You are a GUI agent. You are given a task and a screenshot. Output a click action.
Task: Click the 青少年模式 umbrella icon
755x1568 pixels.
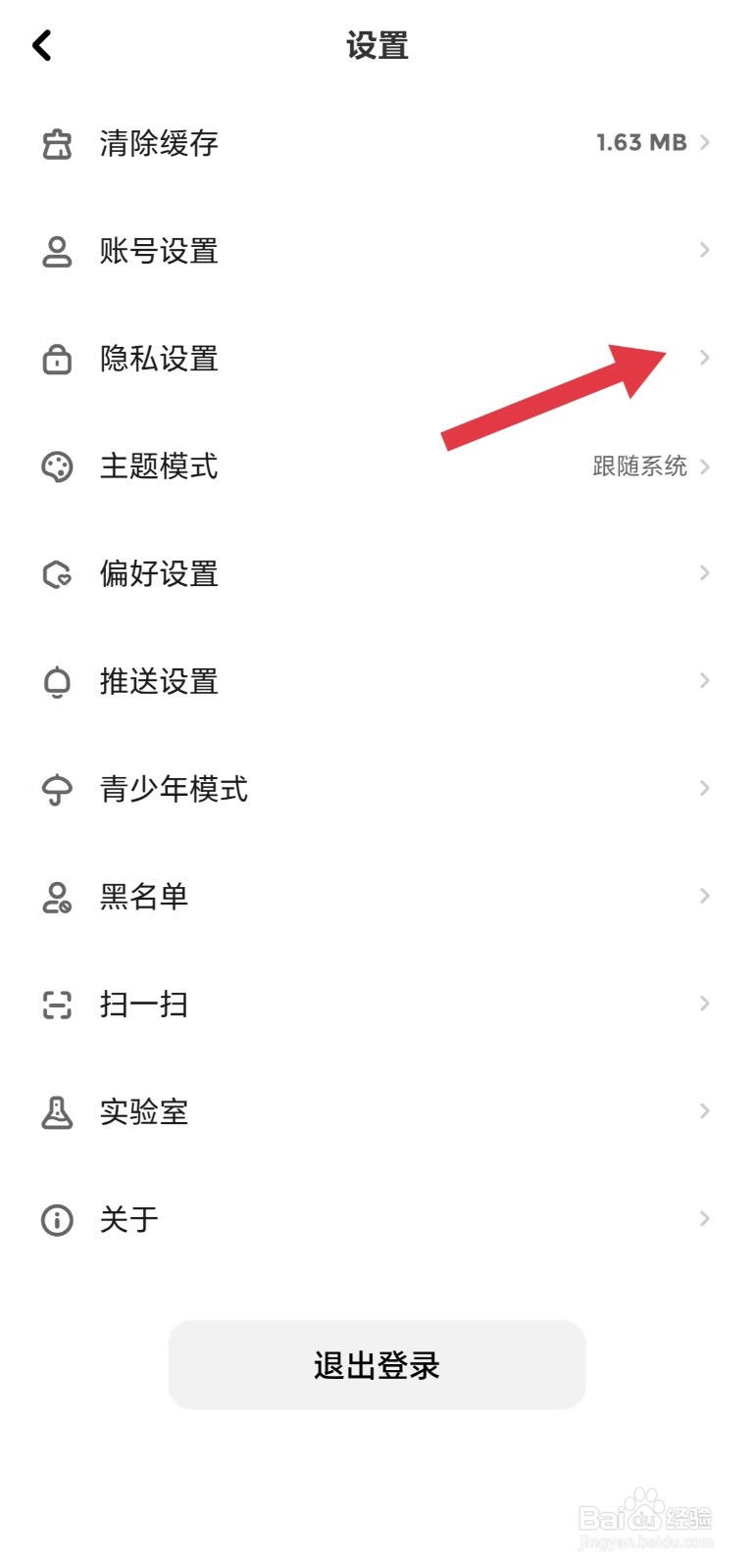[57, 788]
